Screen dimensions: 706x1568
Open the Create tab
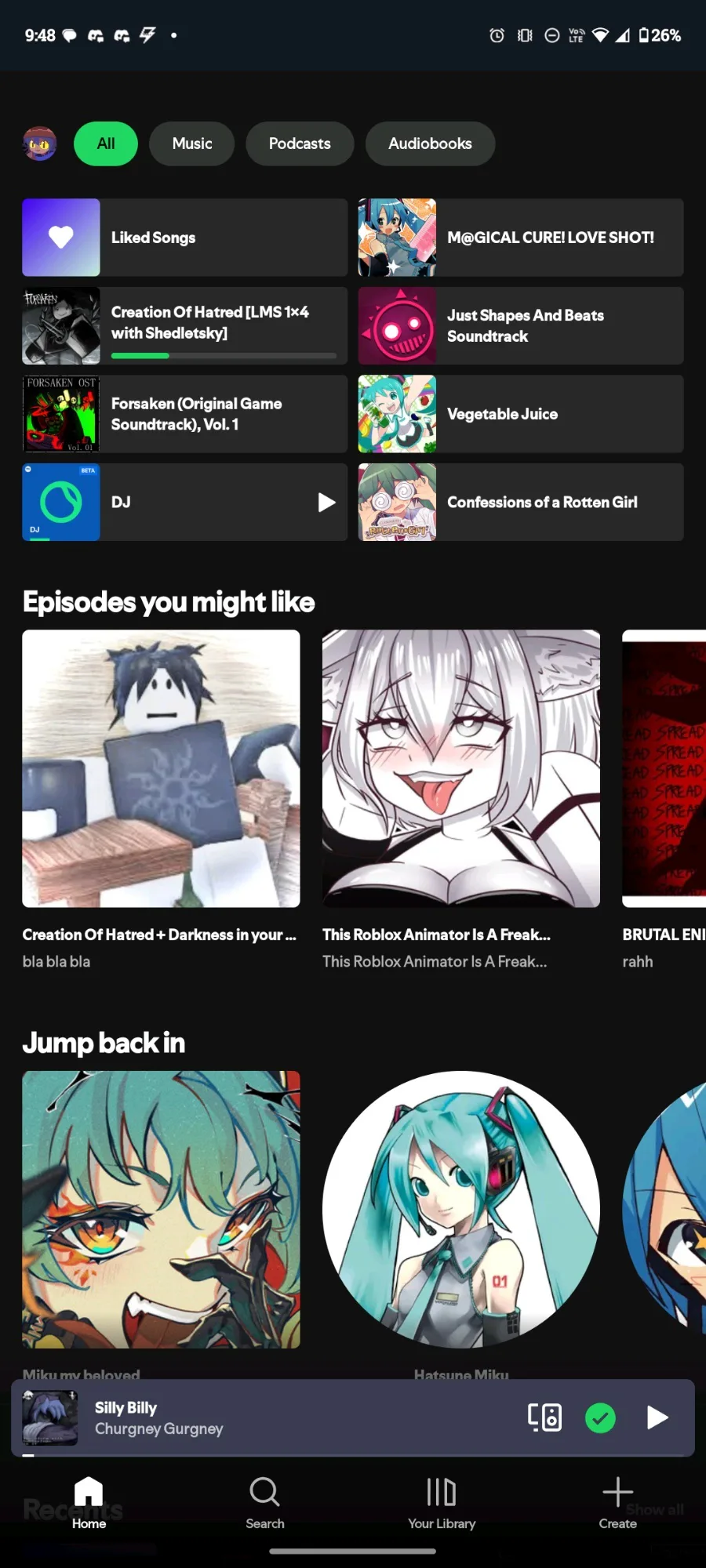click(618, 1503)
